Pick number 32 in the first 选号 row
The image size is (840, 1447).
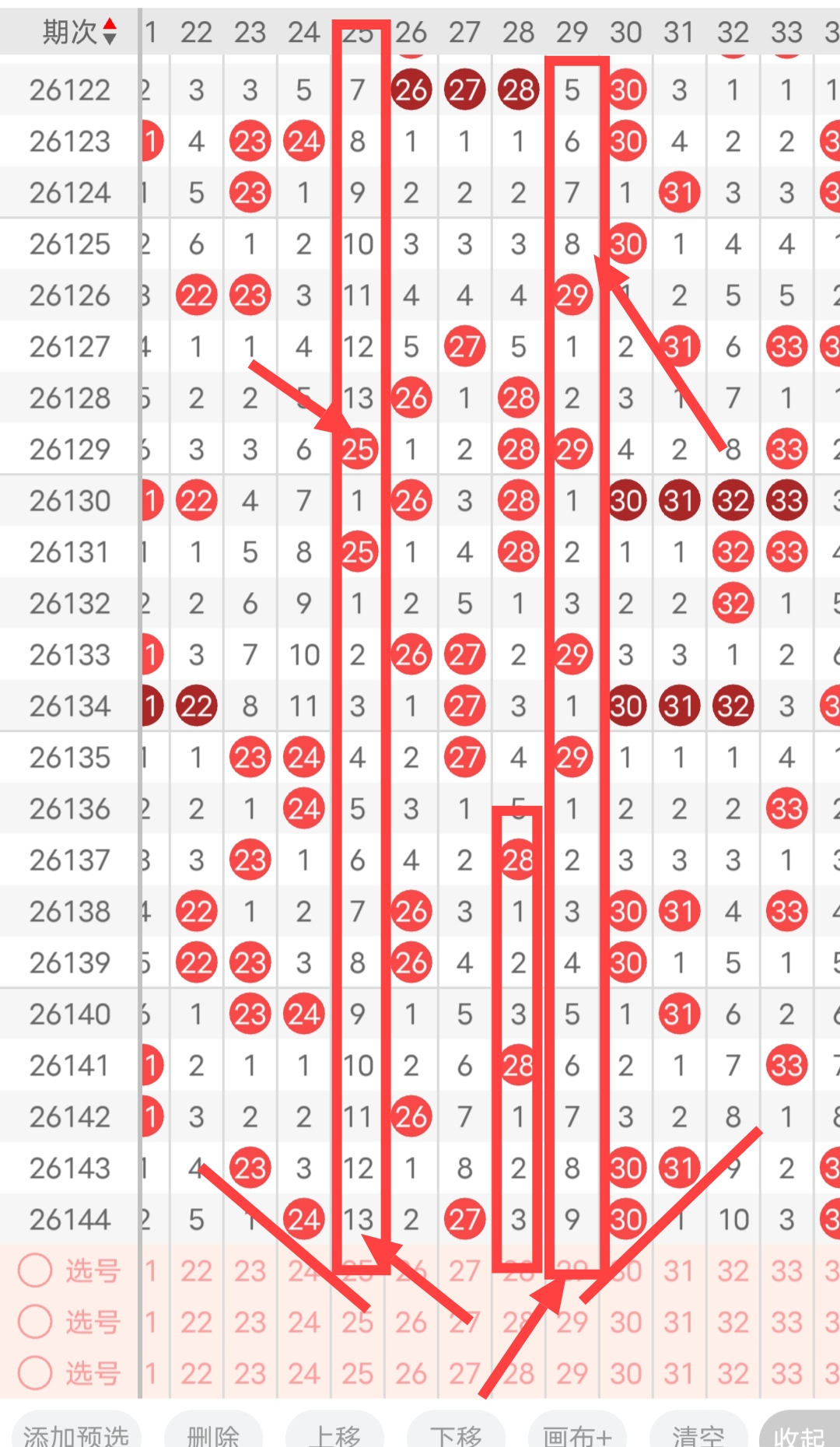733,1270
